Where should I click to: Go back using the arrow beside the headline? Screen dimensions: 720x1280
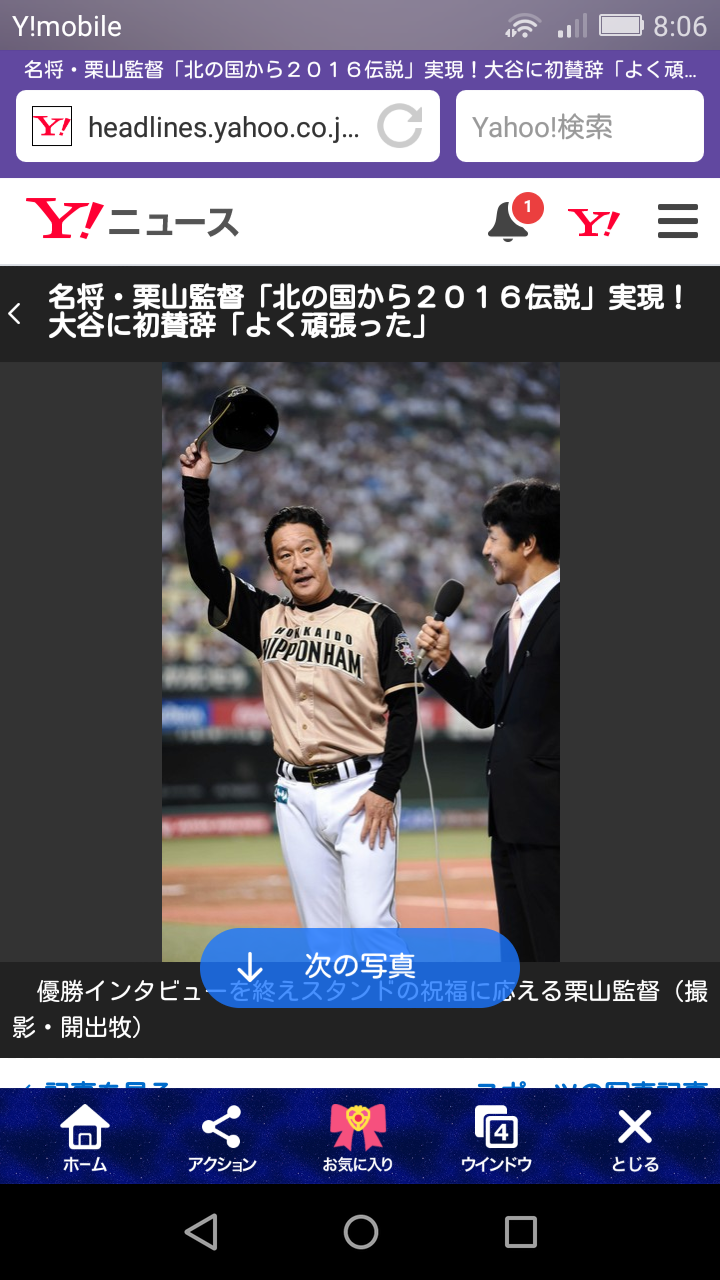click(14, 313)
